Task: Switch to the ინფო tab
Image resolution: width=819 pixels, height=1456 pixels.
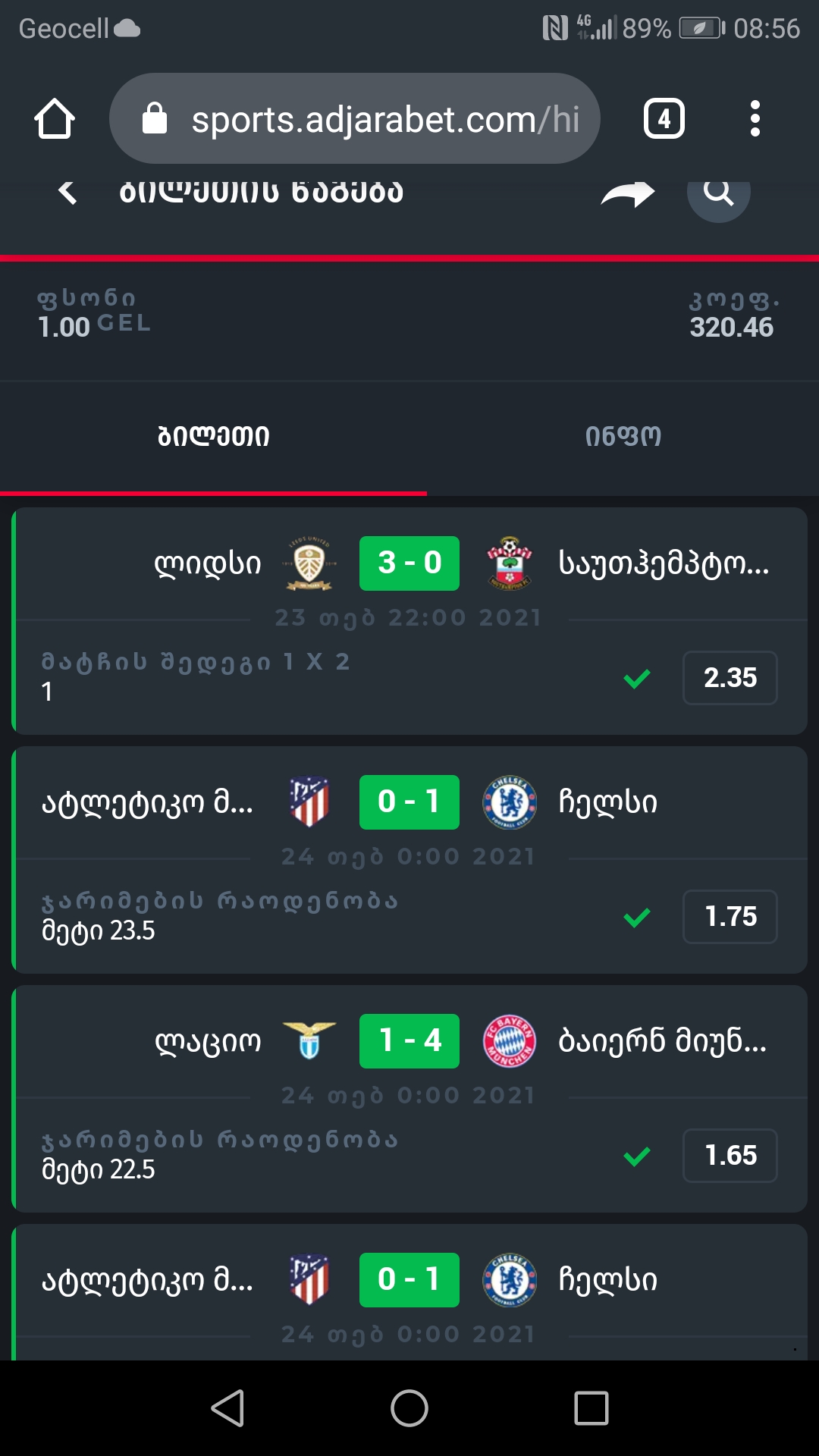Action: [623, 437]
